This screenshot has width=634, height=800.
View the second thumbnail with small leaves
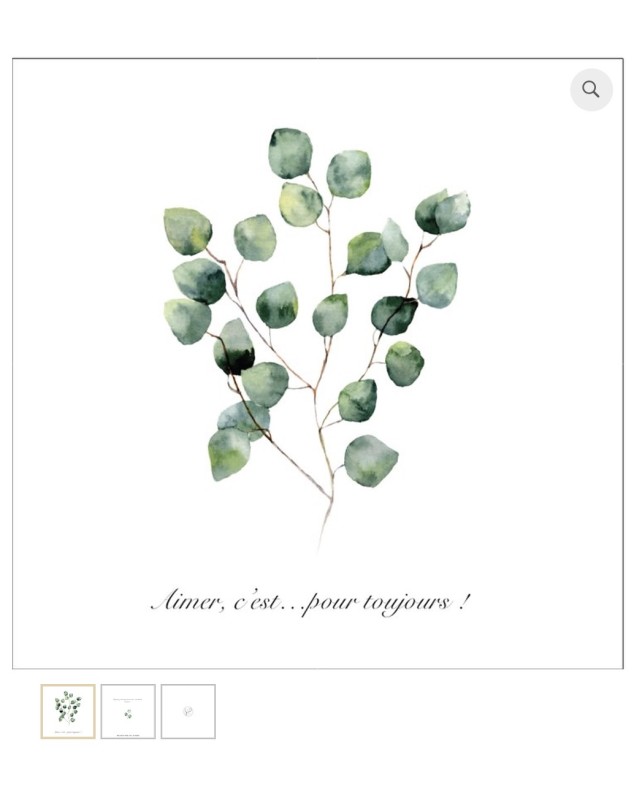click(128, 711)
